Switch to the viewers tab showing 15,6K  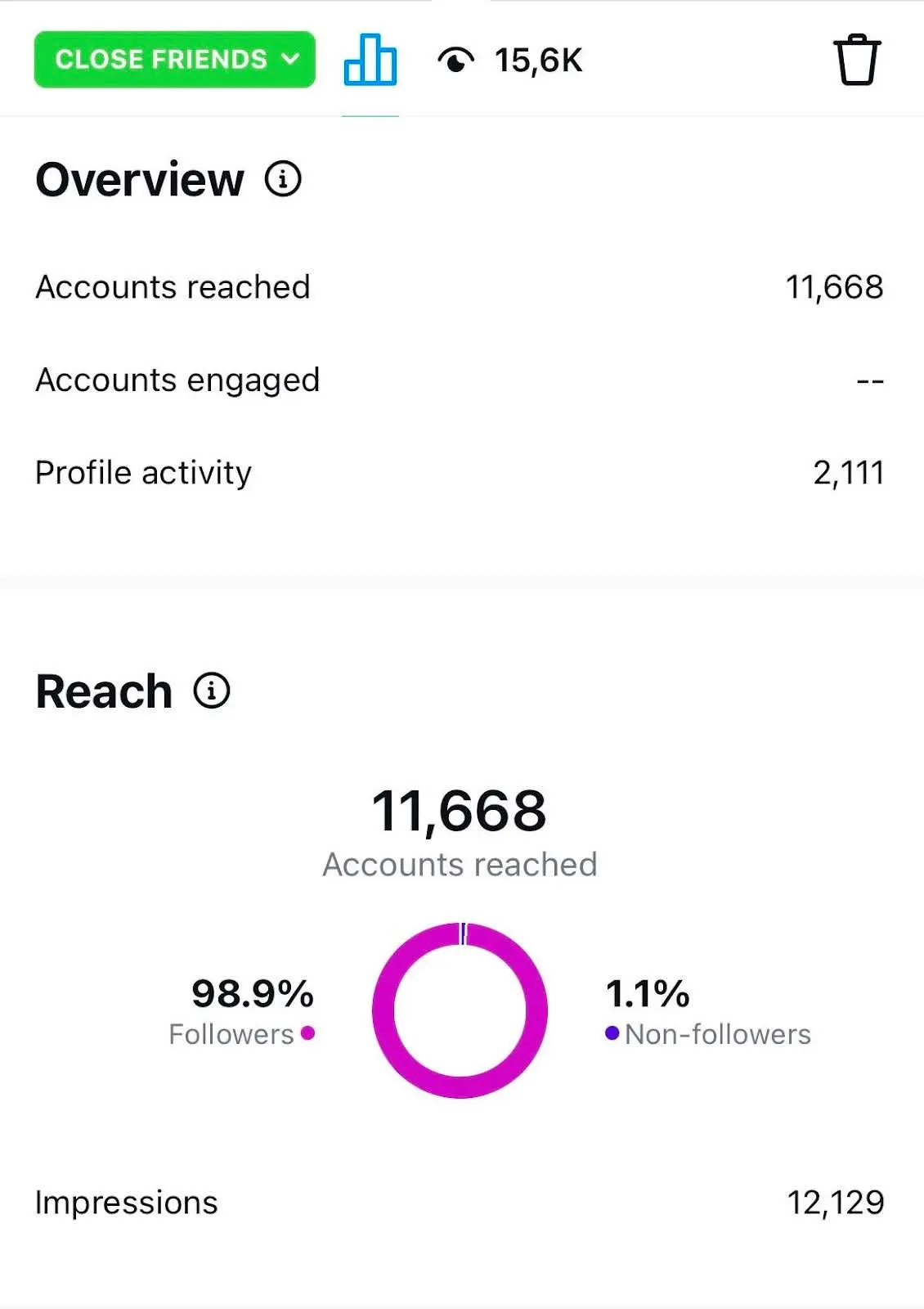[x=510, y=61]
